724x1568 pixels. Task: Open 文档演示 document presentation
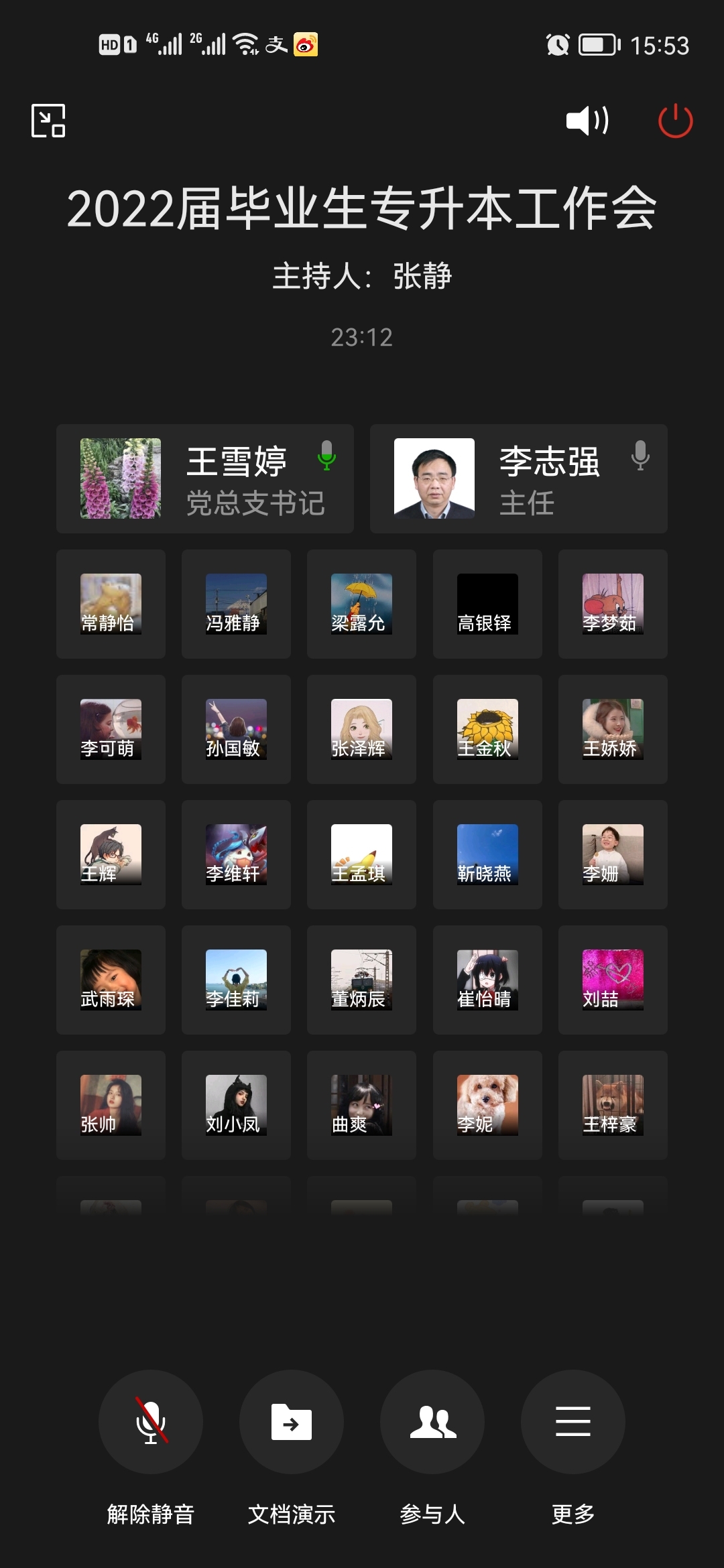pos(292,1422)
